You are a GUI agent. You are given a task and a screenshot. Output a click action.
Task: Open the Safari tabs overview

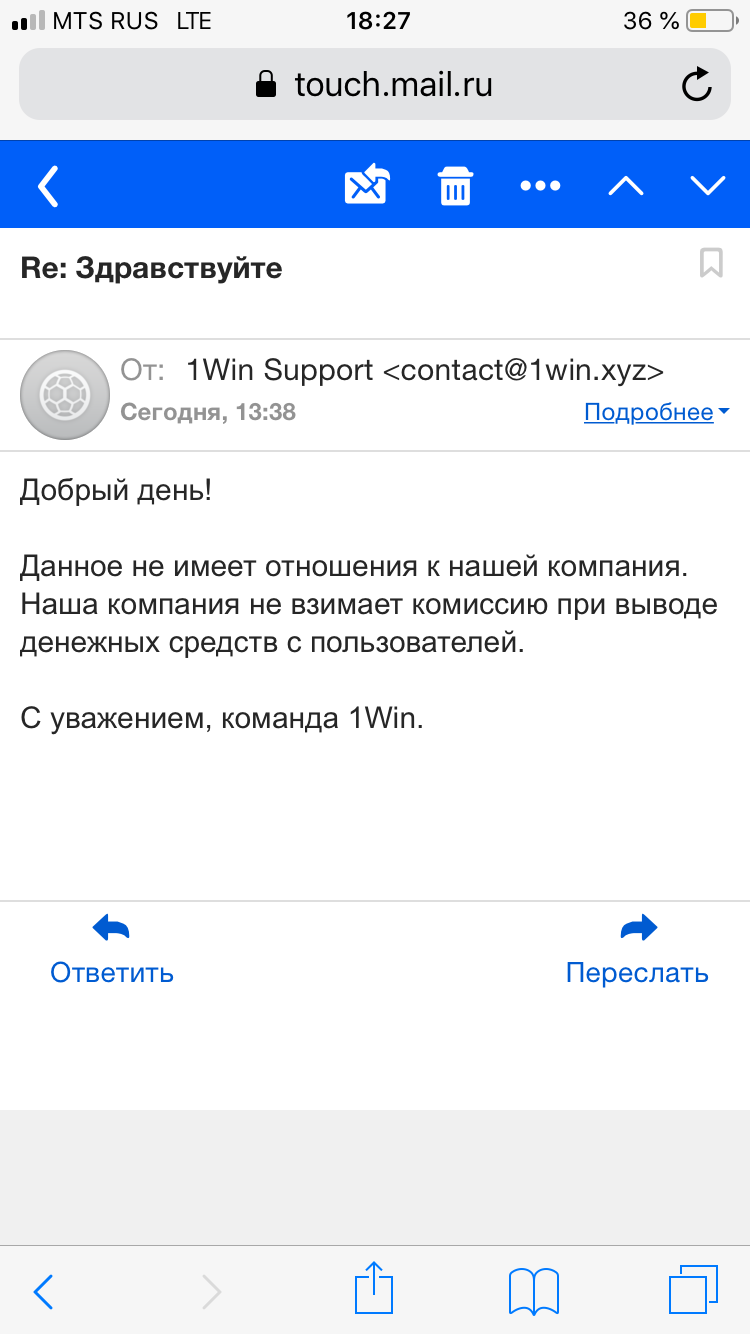tap(693, 1290)
